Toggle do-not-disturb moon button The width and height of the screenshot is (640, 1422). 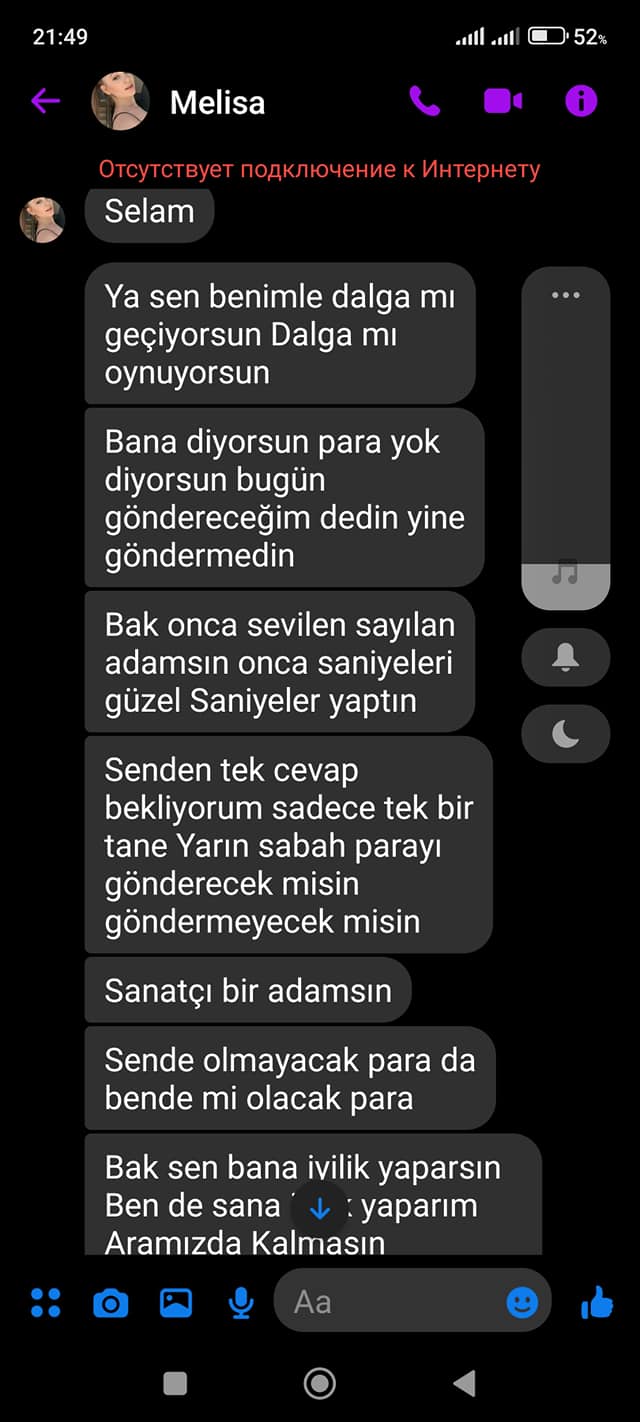point(566,735)
